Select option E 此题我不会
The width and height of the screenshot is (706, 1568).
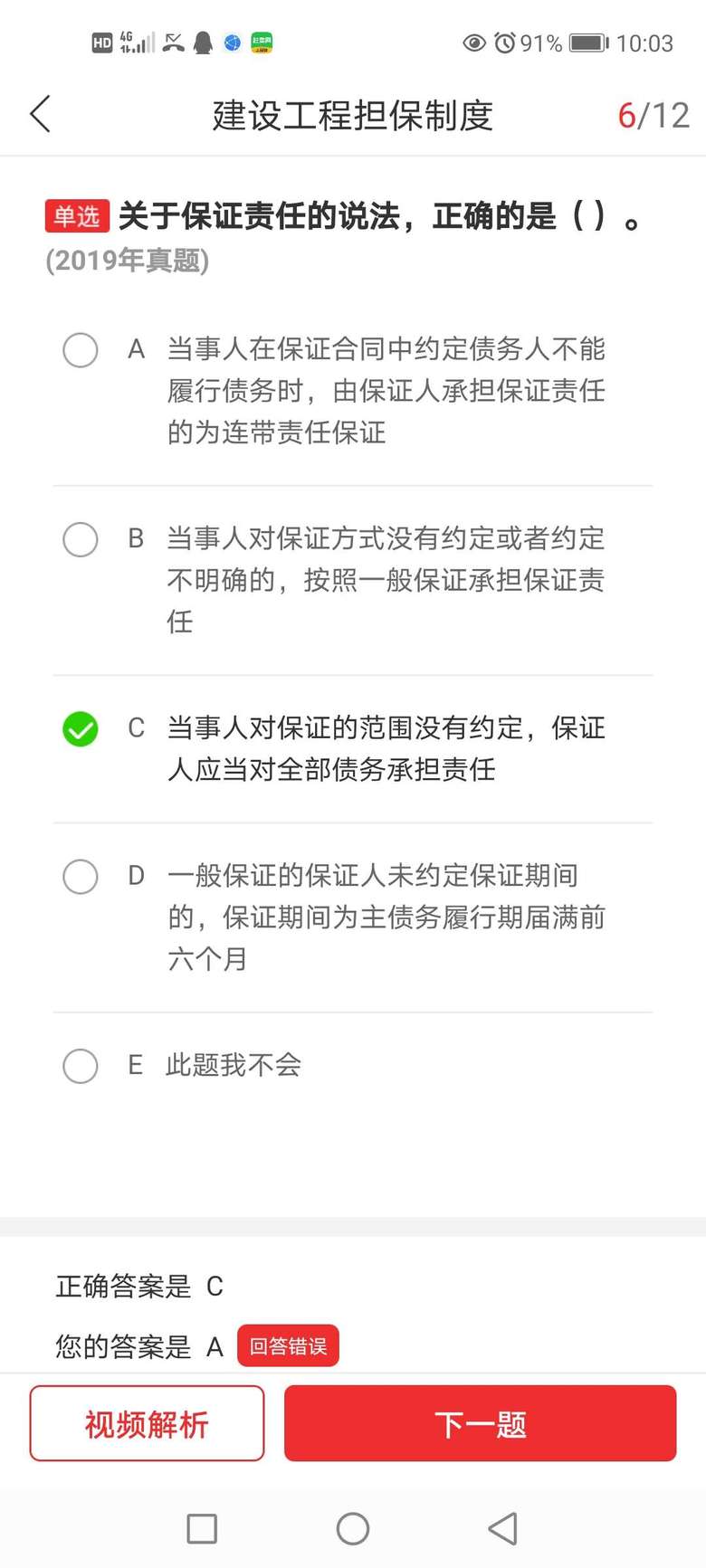81,1066
